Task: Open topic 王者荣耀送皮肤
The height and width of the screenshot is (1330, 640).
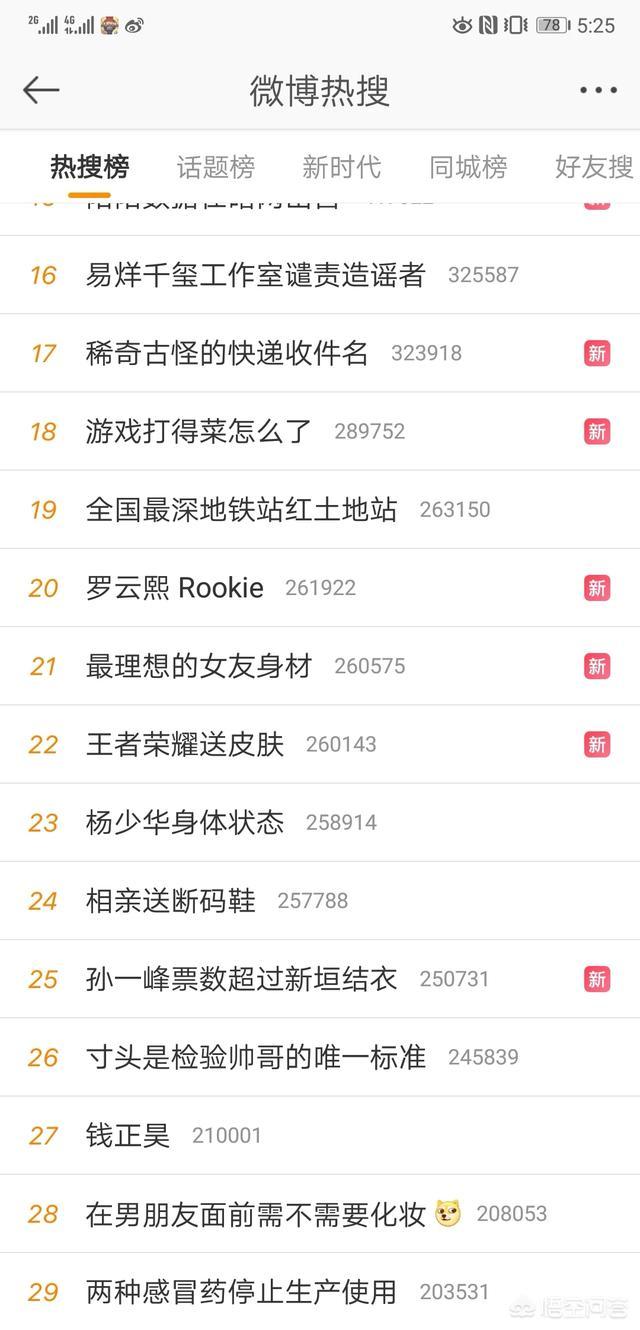Action: (185, 744)
